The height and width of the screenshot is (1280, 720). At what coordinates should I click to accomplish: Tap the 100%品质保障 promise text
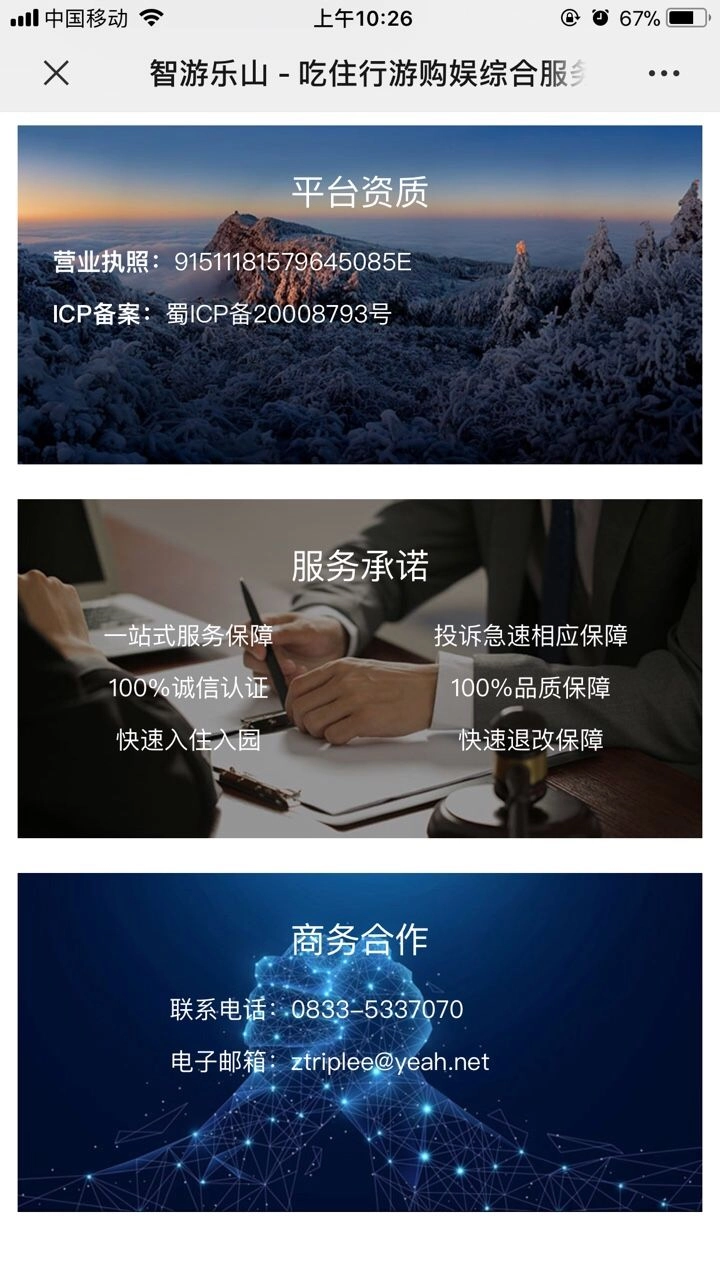coord(535,688)
